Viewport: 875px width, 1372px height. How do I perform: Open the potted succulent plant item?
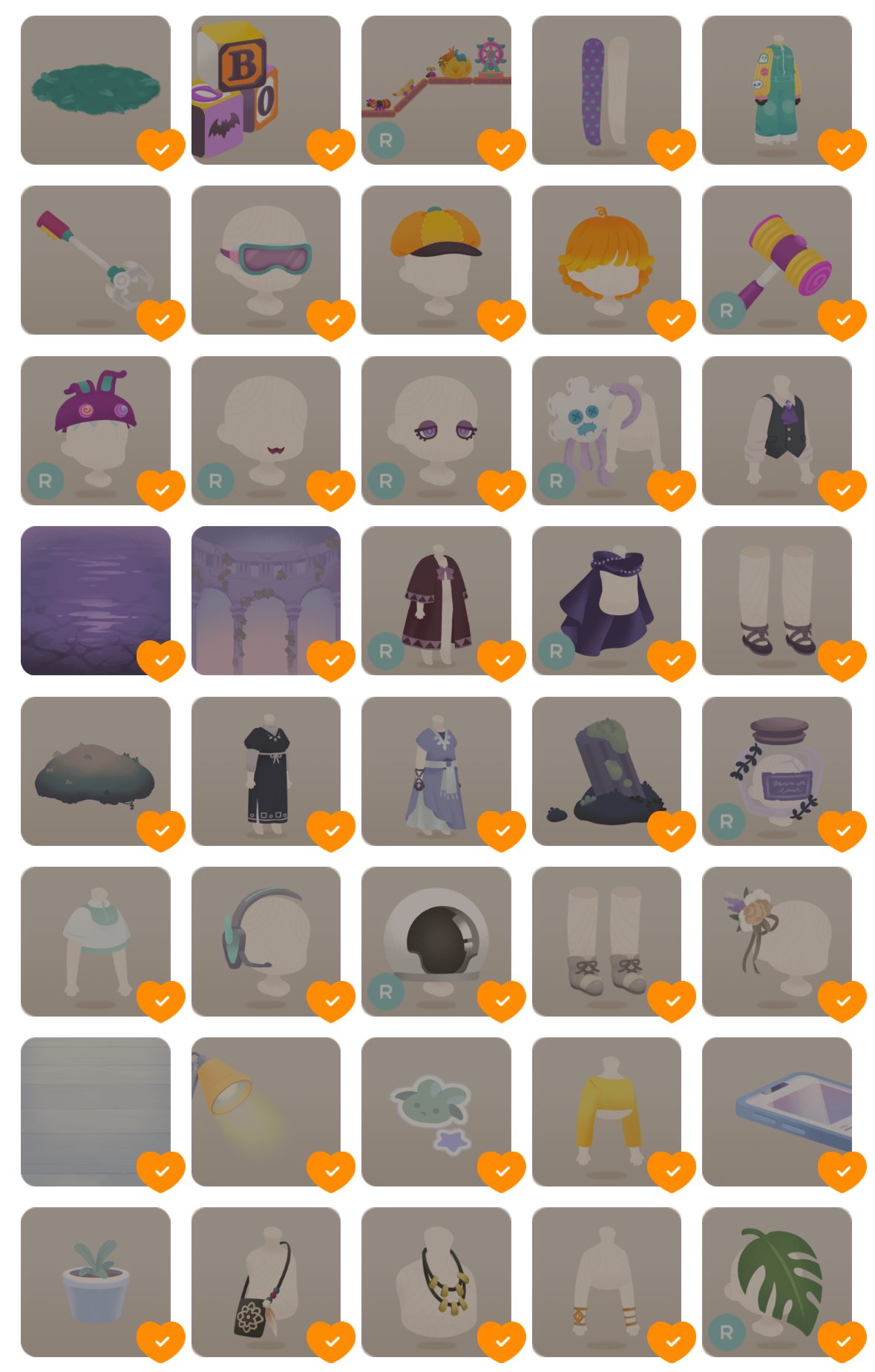click(95, 1281)
